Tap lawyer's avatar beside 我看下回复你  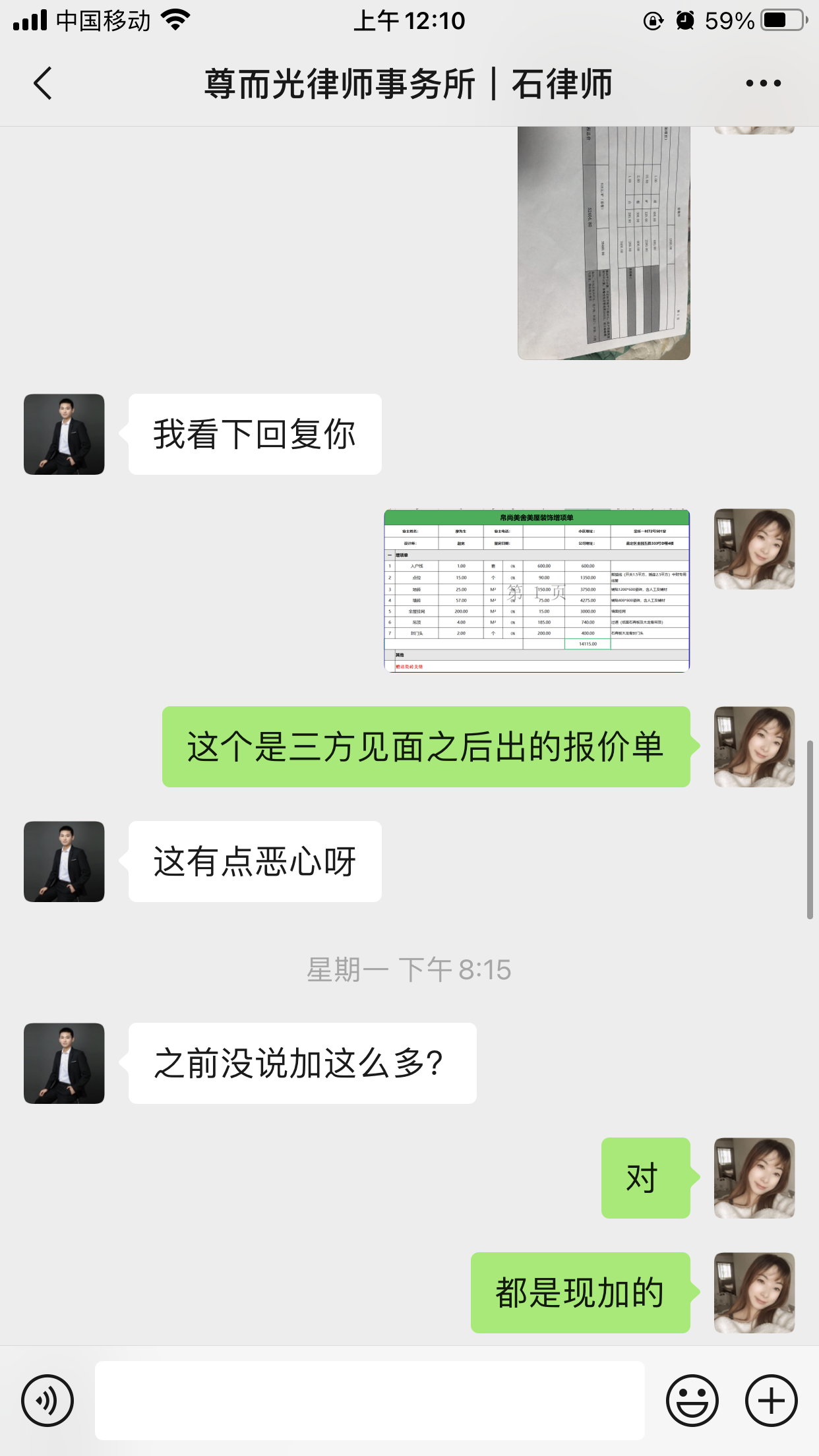64,435
